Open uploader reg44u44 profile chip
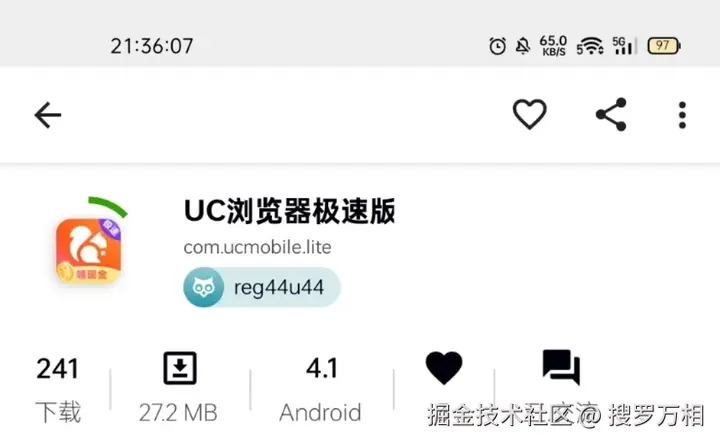Screen dimensions: 720x444 (x=262, y=288)
